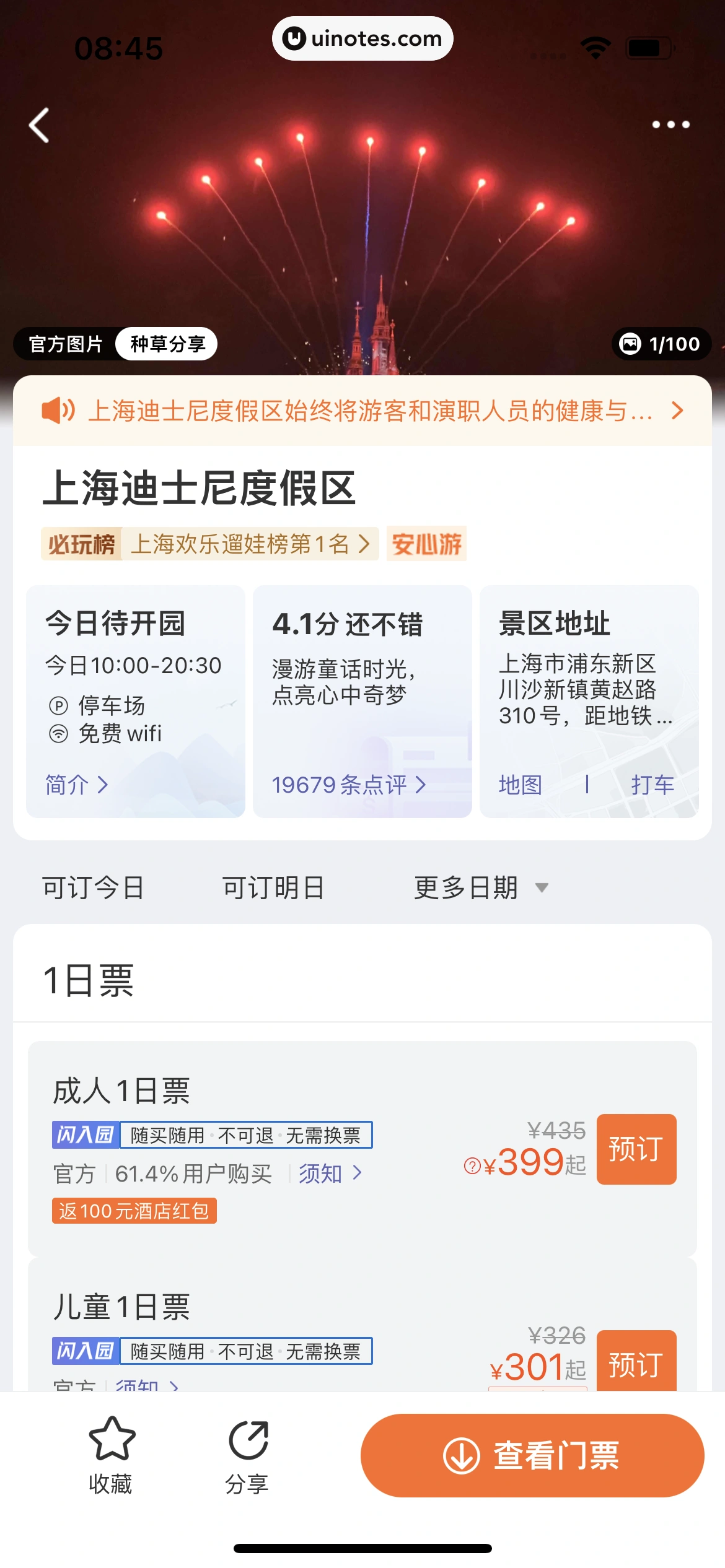Open the 1/100 photo gallery counter
This screenshot has height=1568, width=725.
pos(661,344)
